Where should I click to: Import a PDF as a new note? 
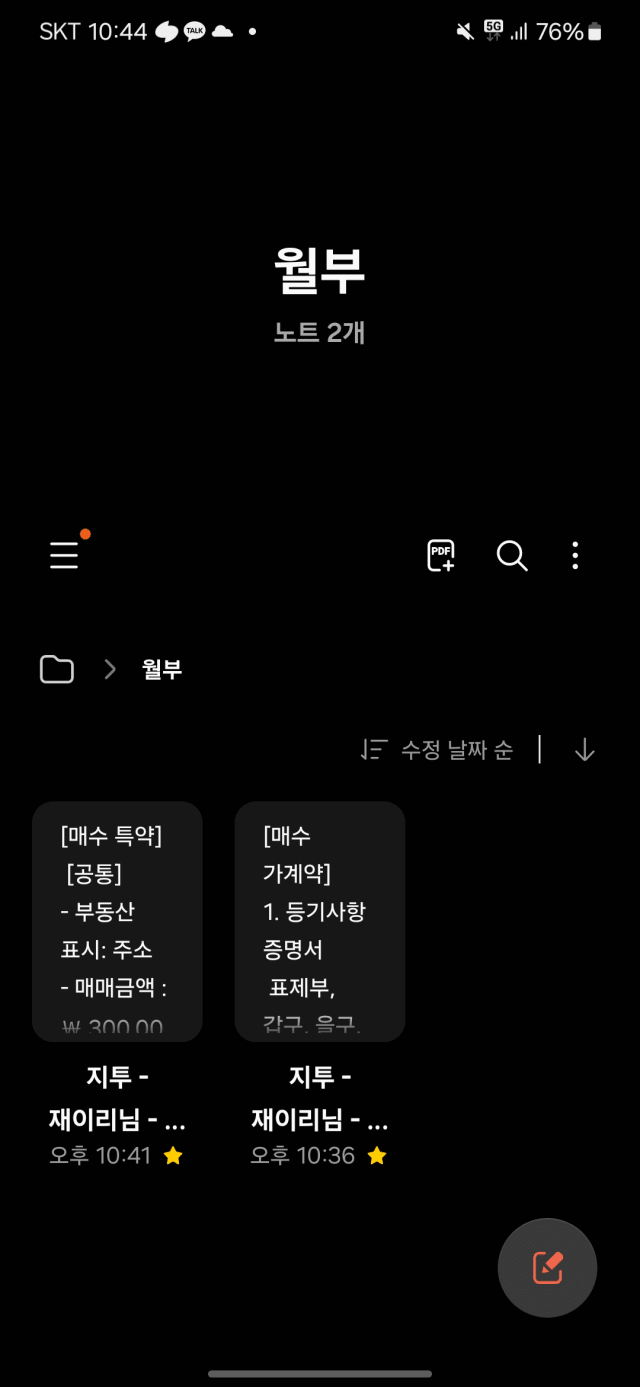[x=441, y=555]
